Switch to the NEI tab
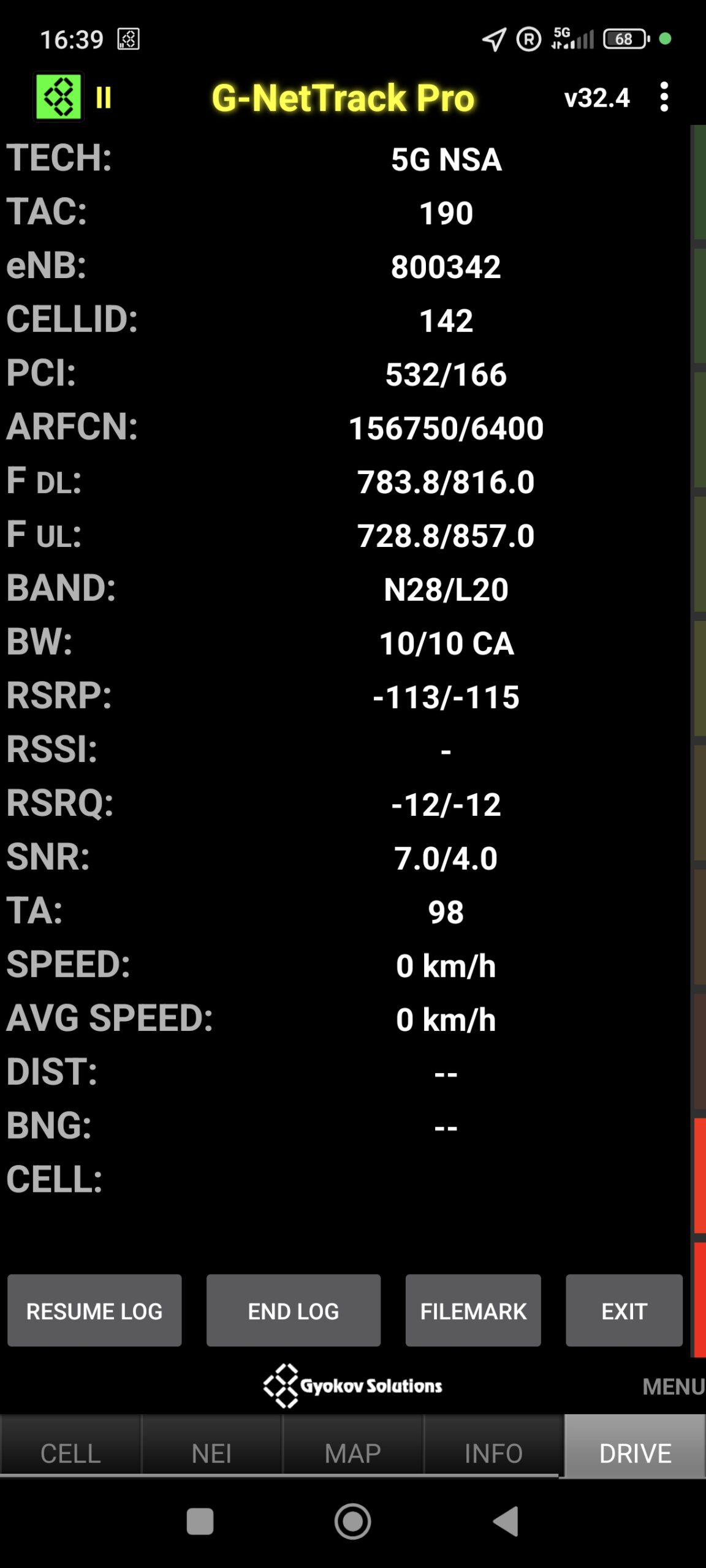 [x=211, y=1453]
